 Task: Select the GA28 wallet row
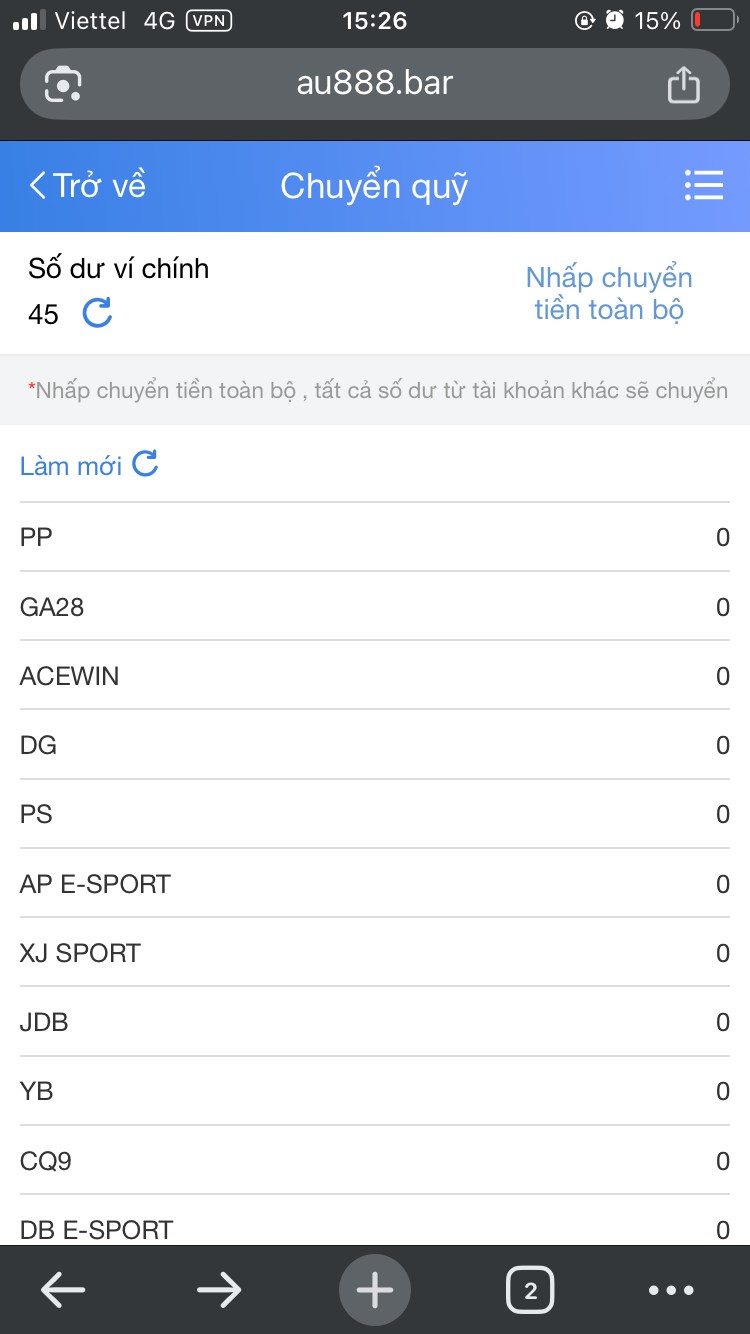pos(374,607)
